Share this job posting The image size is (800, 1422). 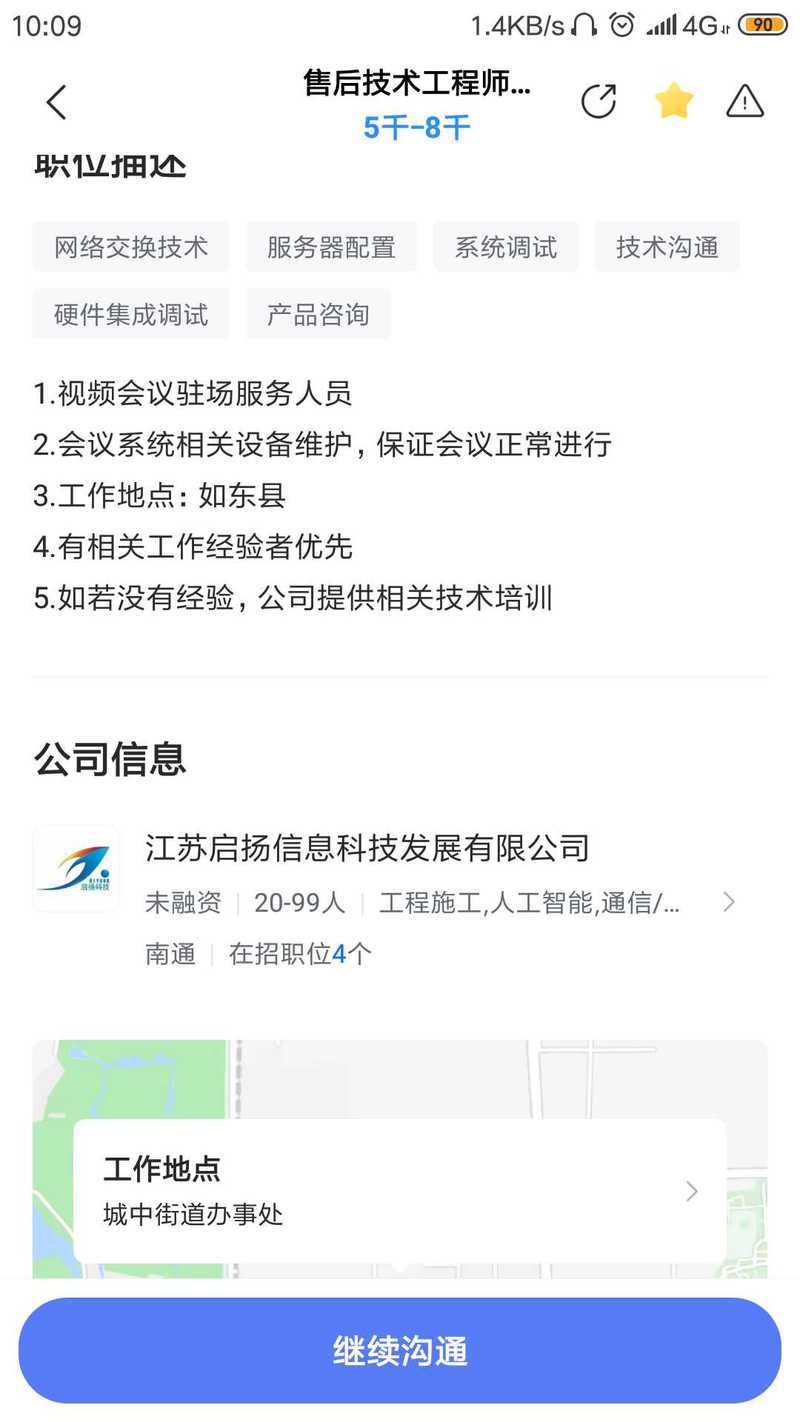(x=598, y=101)
